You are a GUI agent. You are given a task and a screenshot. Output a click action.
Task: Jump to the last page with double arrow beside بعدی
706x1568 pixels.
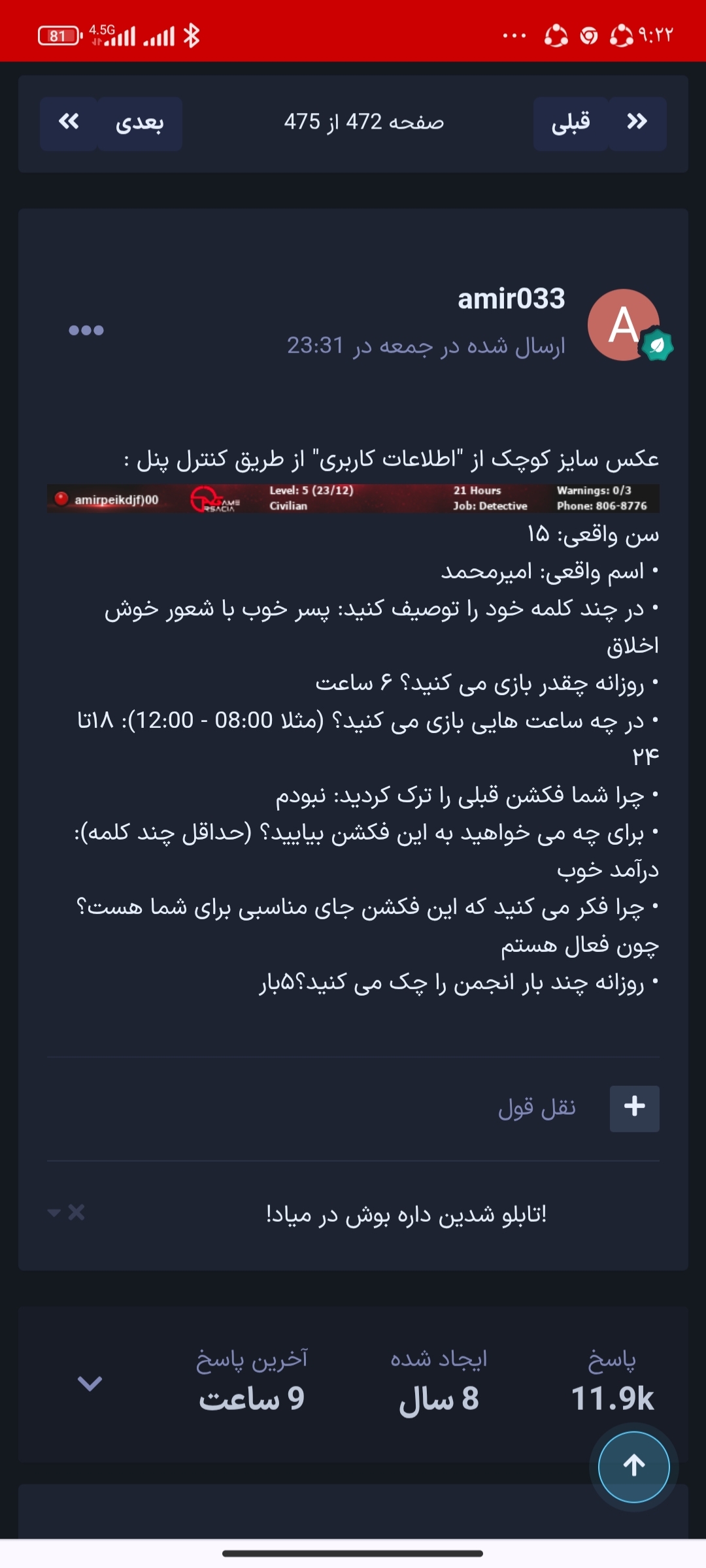(69, 123)
